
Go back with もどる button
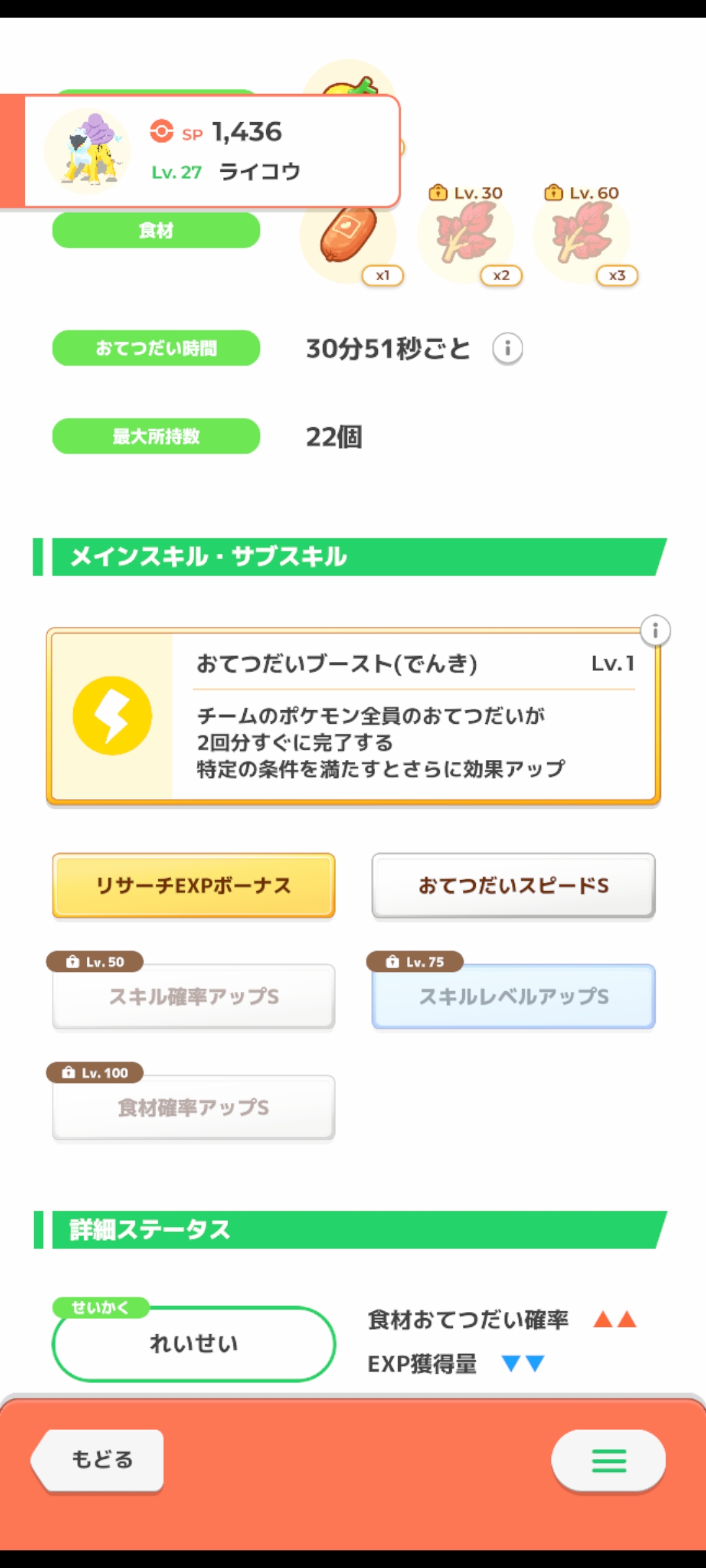[98, 1460]
